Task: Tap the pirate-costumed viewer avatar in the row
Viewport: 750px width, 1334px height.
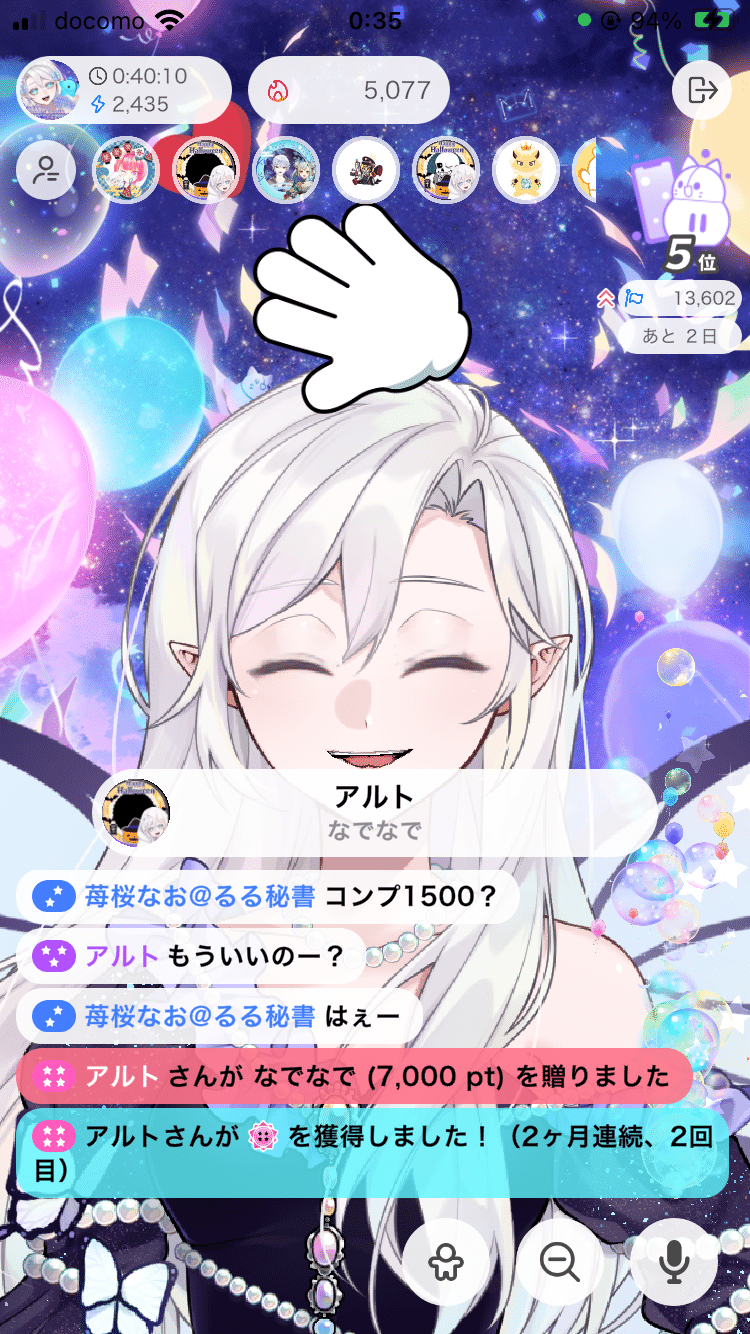Action: click(365, 170)
